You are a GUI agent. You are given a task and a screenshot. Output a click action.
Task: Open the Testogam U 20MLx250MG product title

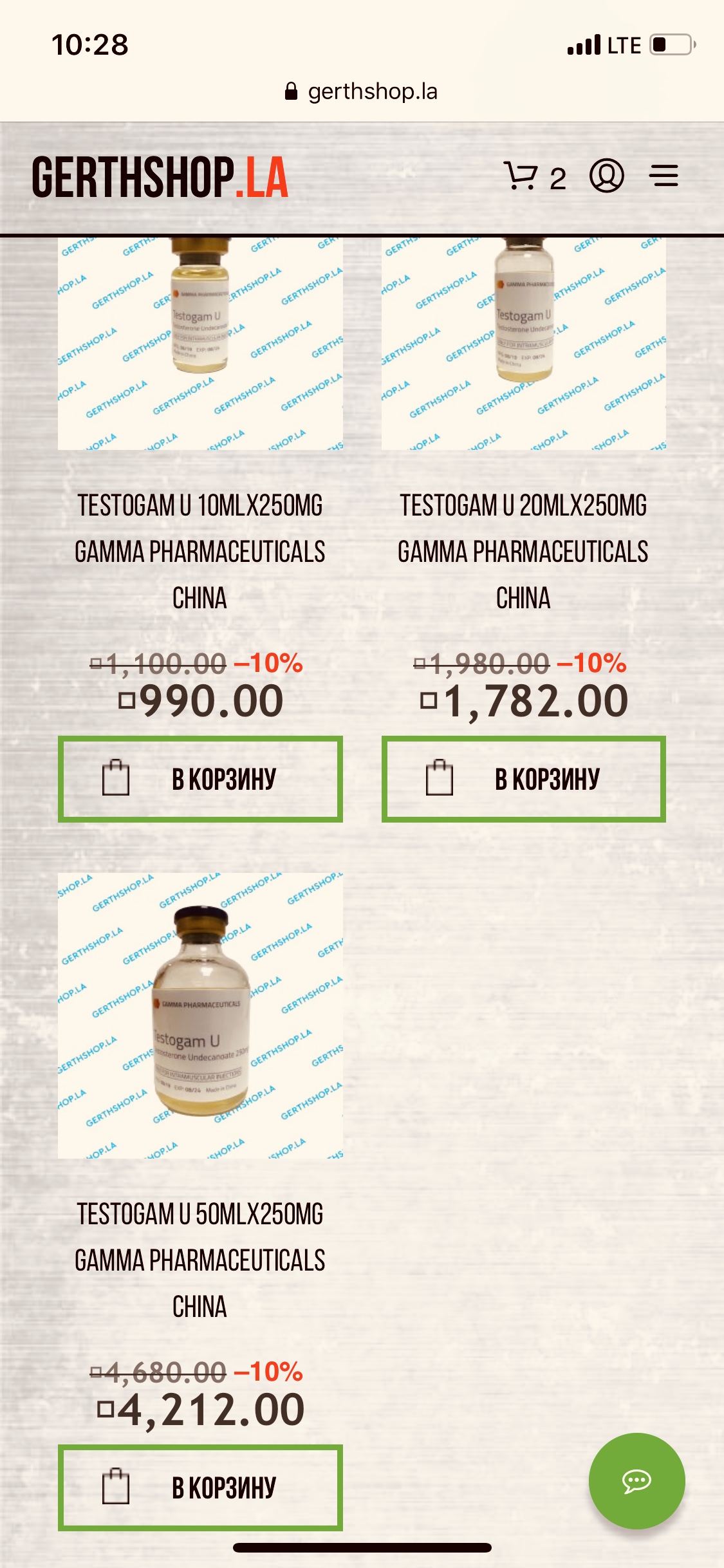tap(523, 551)
